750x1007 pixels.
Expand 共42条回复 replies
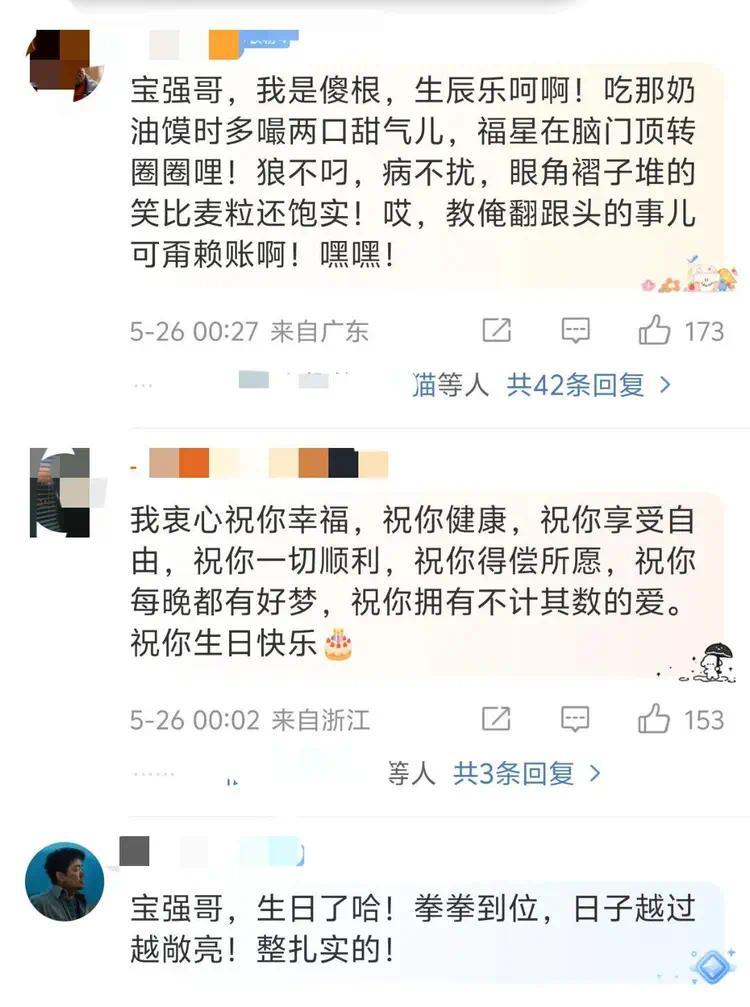pyautogui.click(x=588, y=385)
